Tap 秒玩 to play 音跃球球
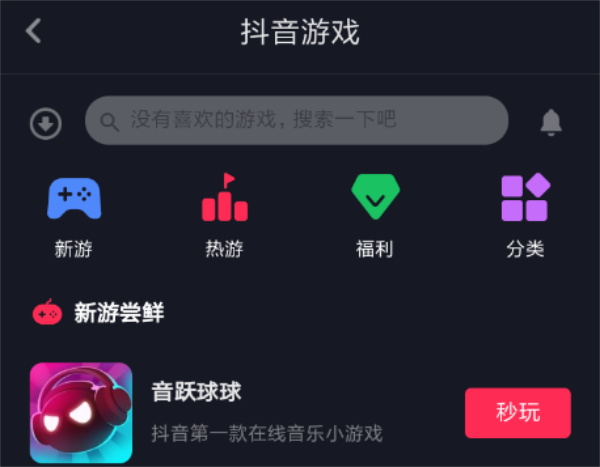The width and height of the screenshot is (600, 467). [517, 413]
